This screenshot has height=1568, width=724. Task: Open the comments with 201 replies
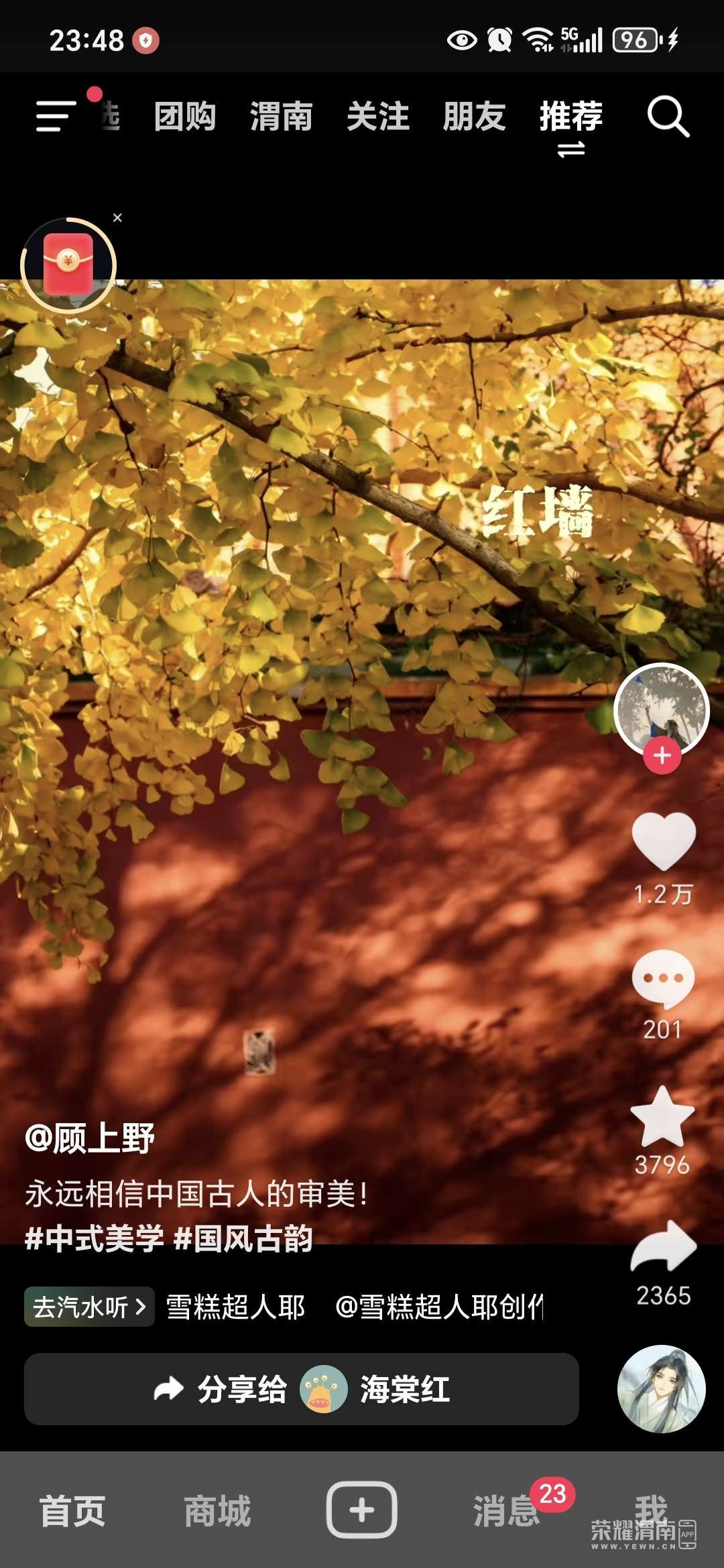[663, 980]
